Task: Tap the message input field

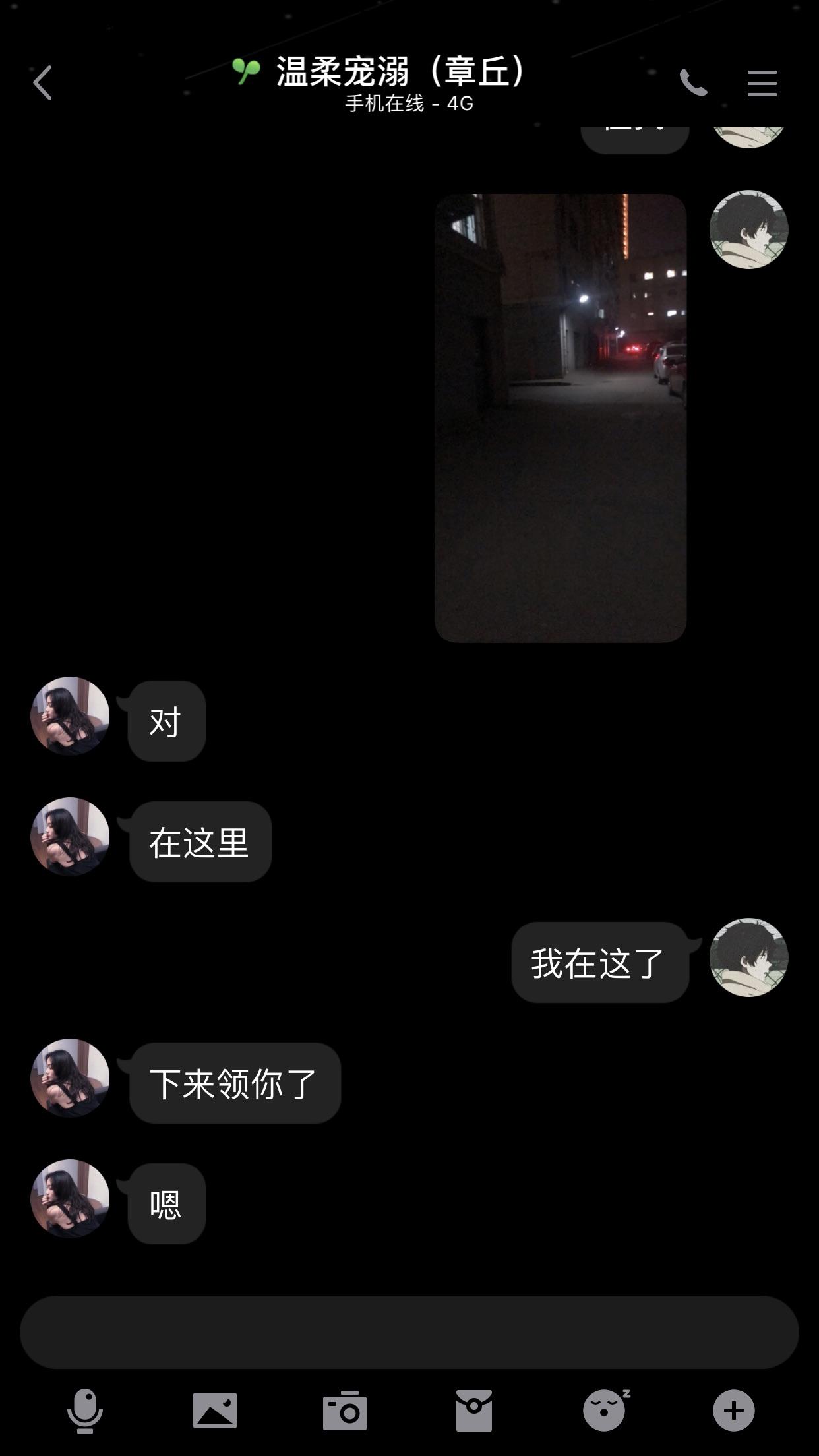Action: [x=409, y=1332]
